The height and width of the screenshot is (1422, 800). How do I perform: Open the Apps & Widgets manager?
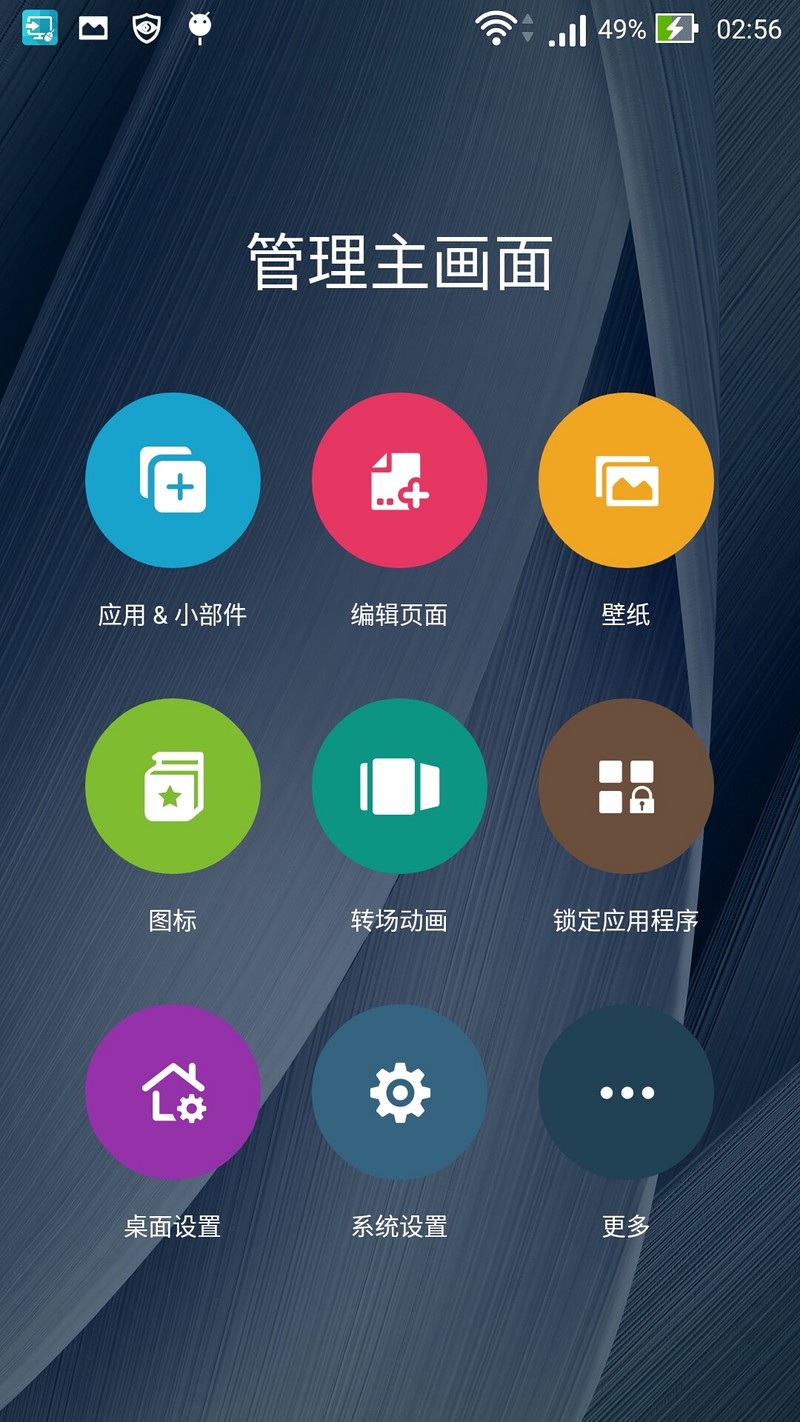tap(173, 480)
